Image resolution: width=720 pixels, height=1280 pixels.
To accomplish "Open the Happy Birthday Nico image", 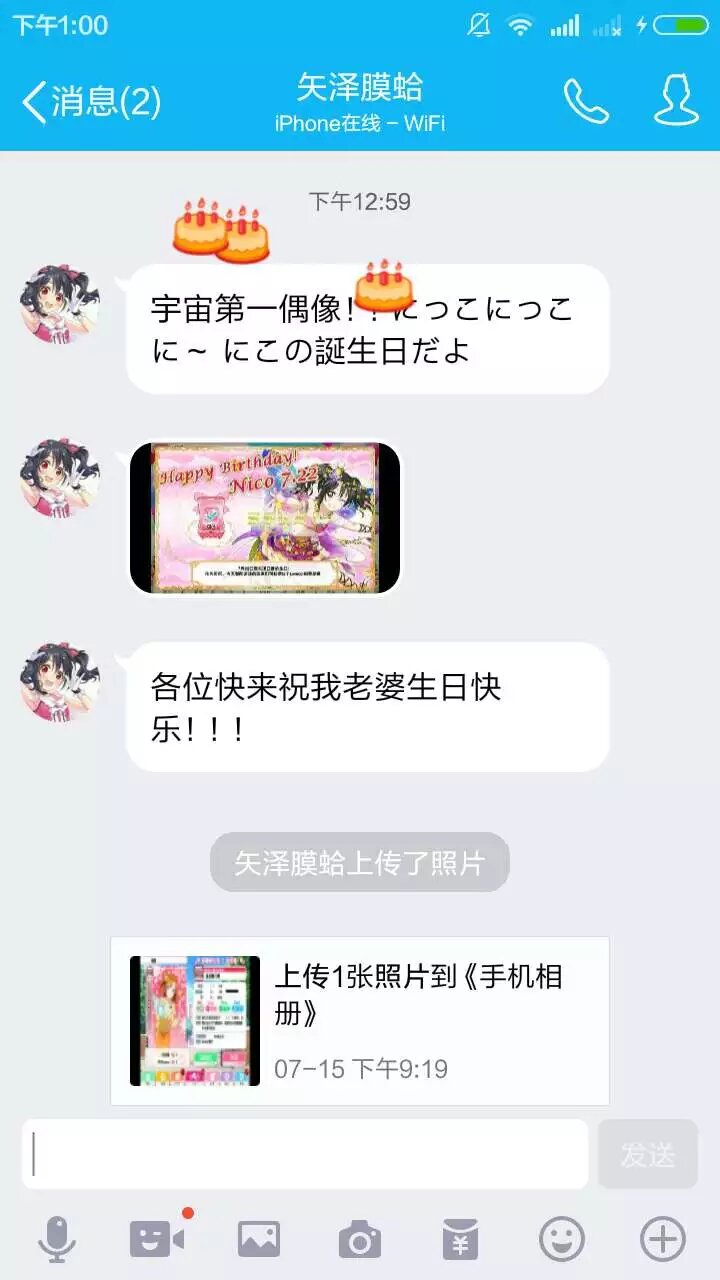I will pyautogui.click(x=265, y=517).
